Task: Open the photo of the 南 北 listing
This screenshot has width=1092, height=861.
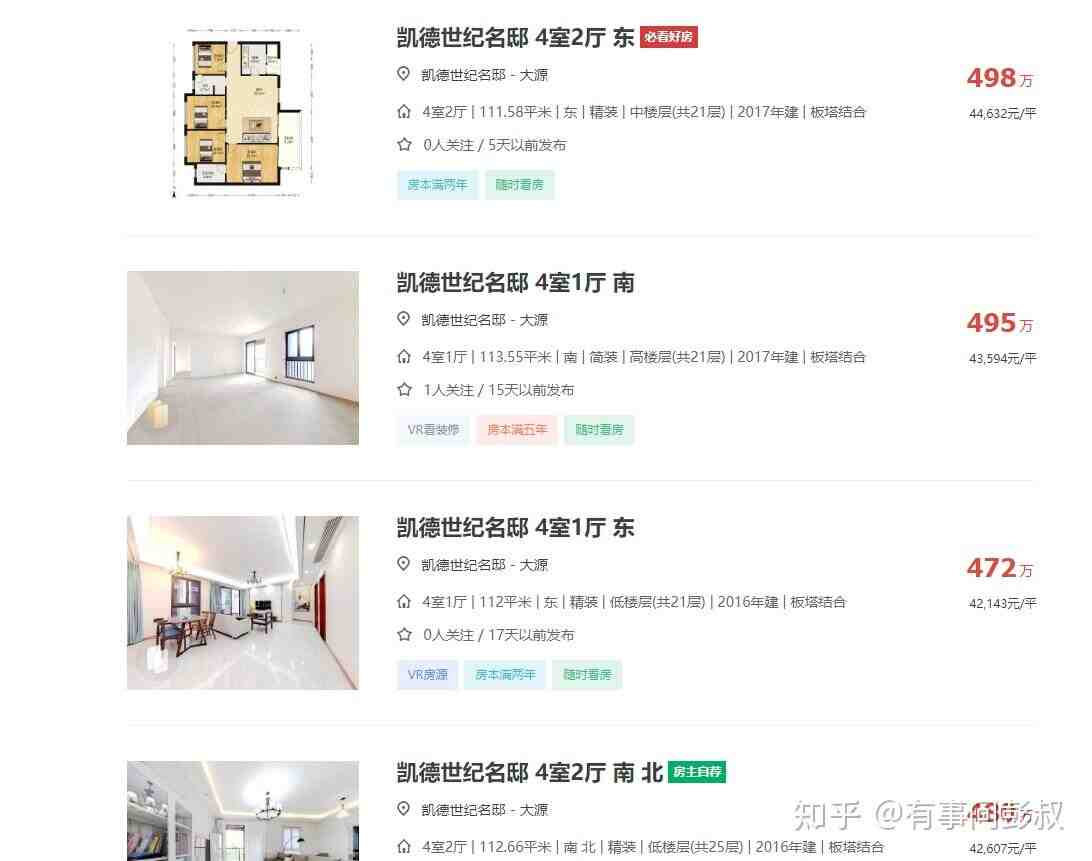Action: pyautogui.click(x=242, y=810)
